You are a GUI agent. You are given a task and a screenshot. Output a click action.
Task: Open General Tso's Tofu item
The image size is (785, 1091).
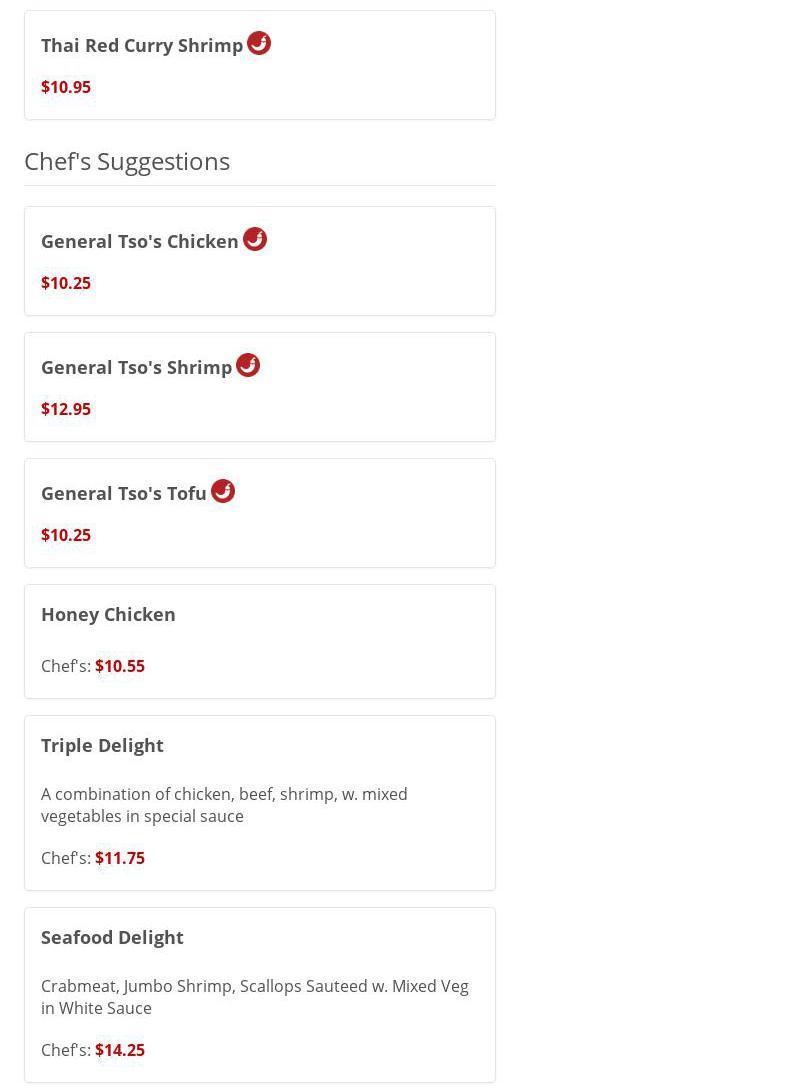(x=124, y=494)
